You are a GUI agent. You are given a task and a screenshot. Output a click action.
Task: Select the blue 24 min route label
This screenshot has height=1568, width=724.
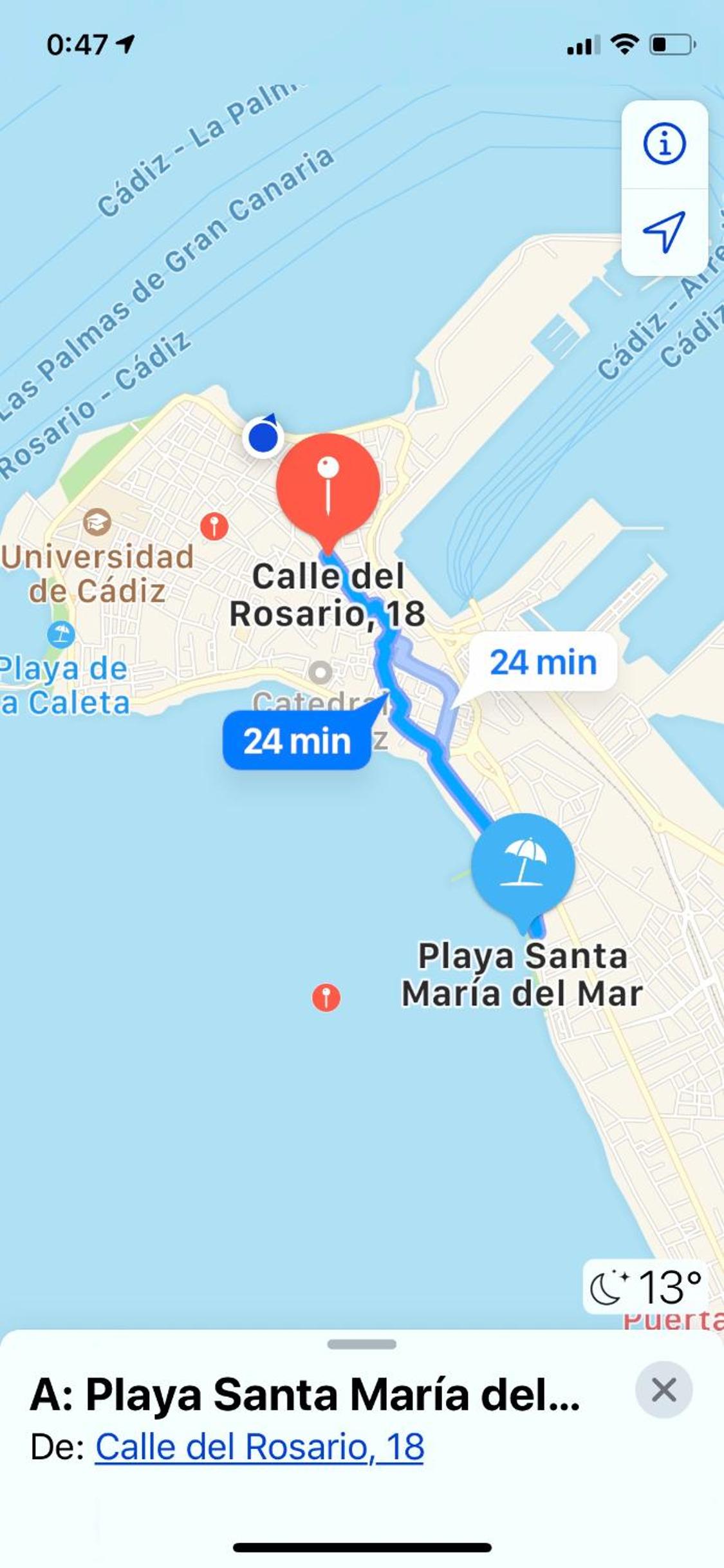tap(297, 741)
